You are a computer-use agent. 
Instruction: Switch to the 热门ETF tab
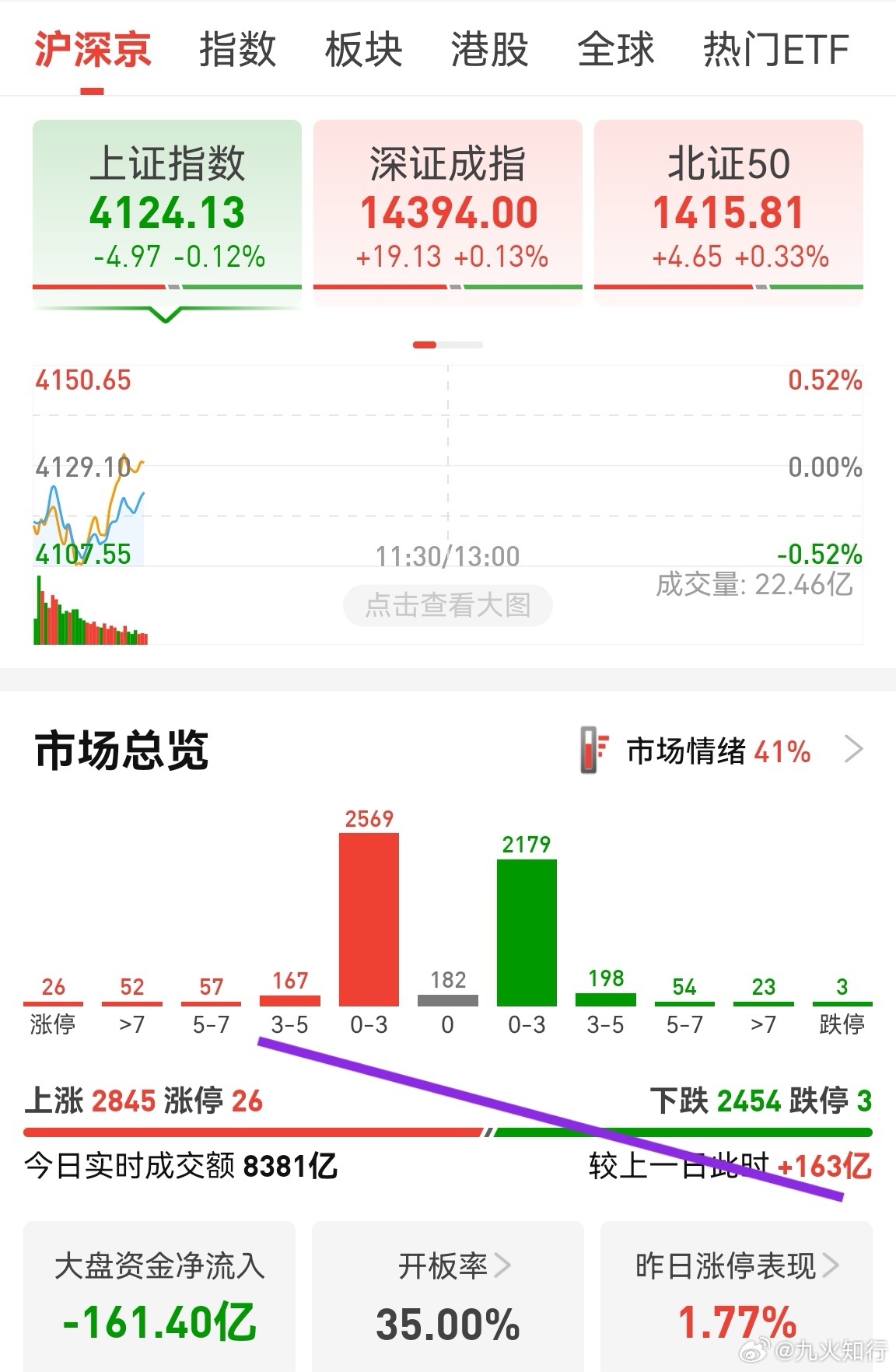(773, 49)
